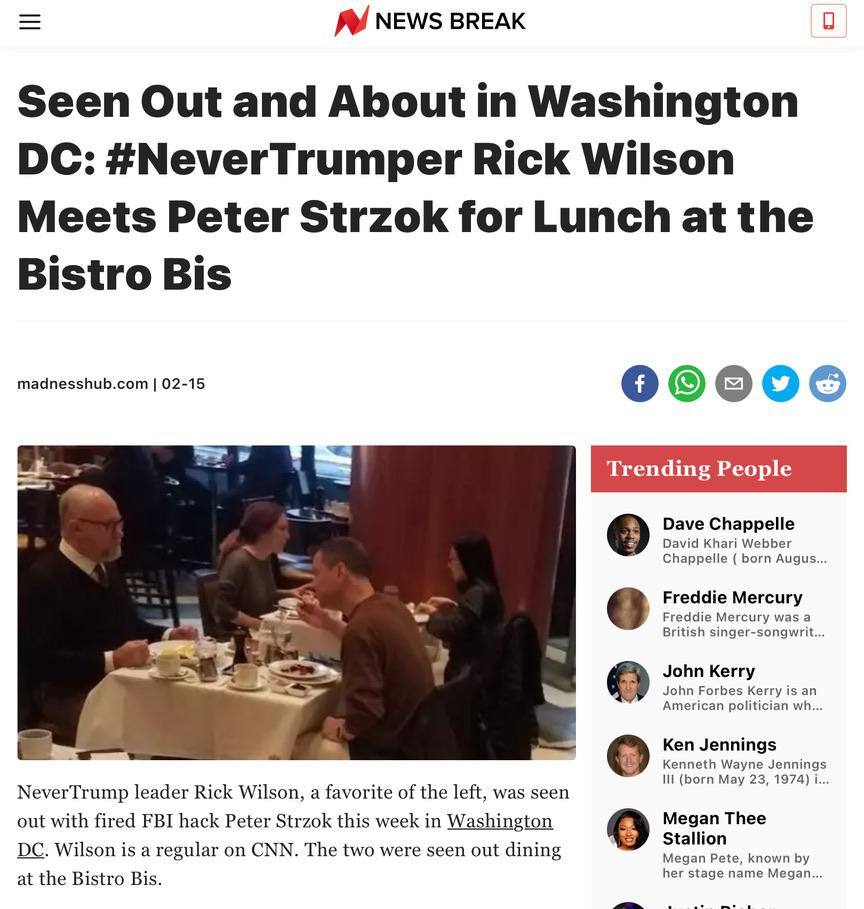The height and width of the screenshot is (909, 864).
Task: Tap the phone app download icon
Action: click(x=828, y=21)
